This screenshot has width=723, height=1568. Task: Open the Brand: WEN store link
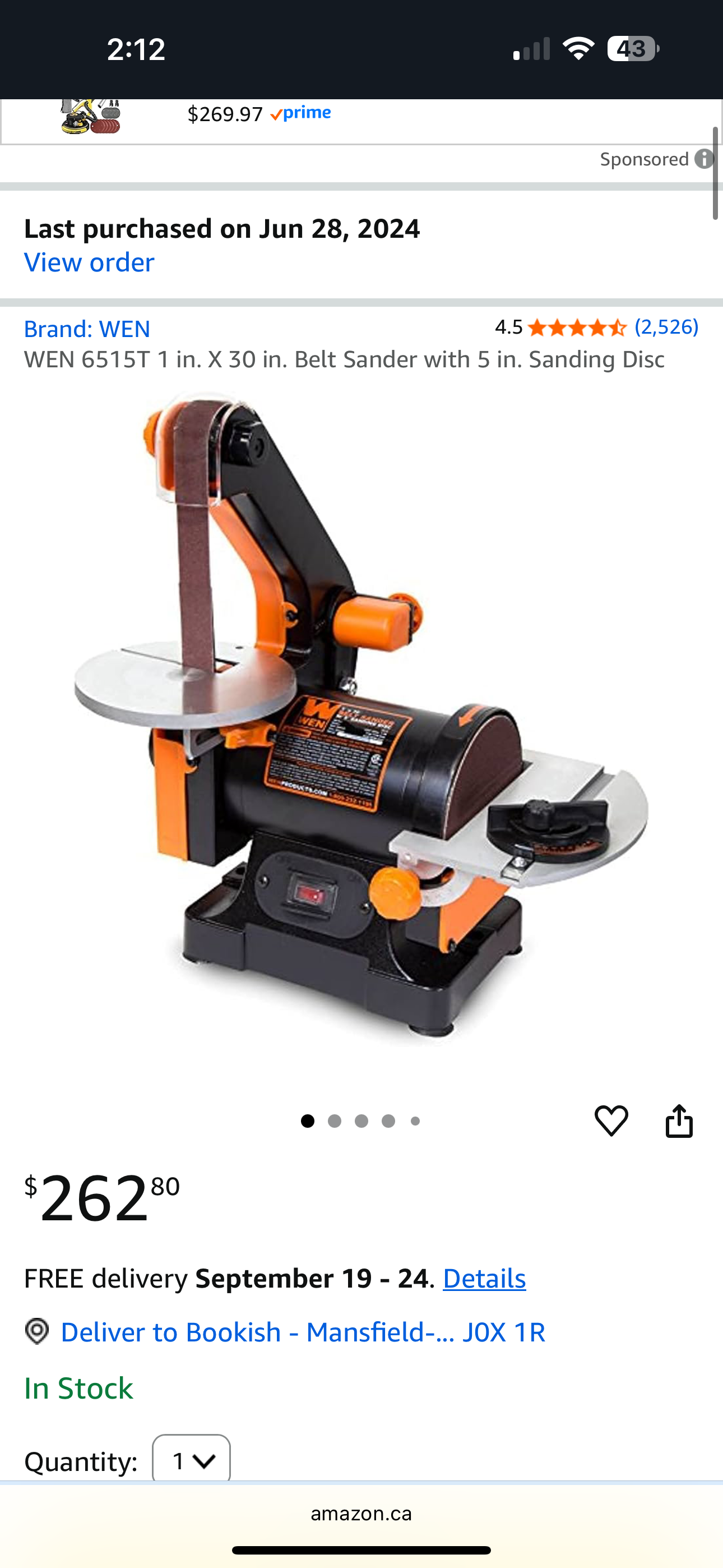tap(87, 329)
